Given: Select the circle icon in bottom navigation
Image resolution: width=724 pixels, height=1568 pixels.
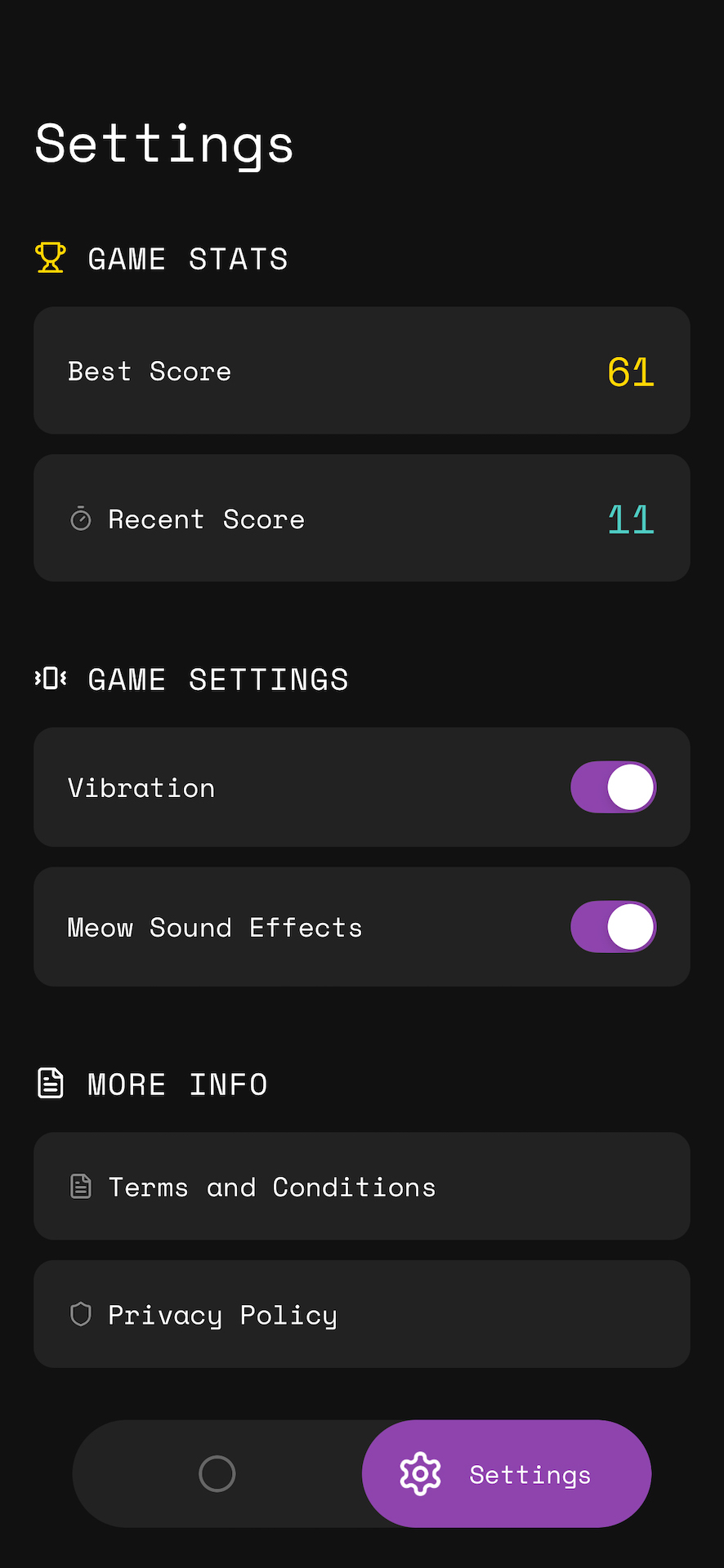Looking at the screenshot, I should (217, 1474).
